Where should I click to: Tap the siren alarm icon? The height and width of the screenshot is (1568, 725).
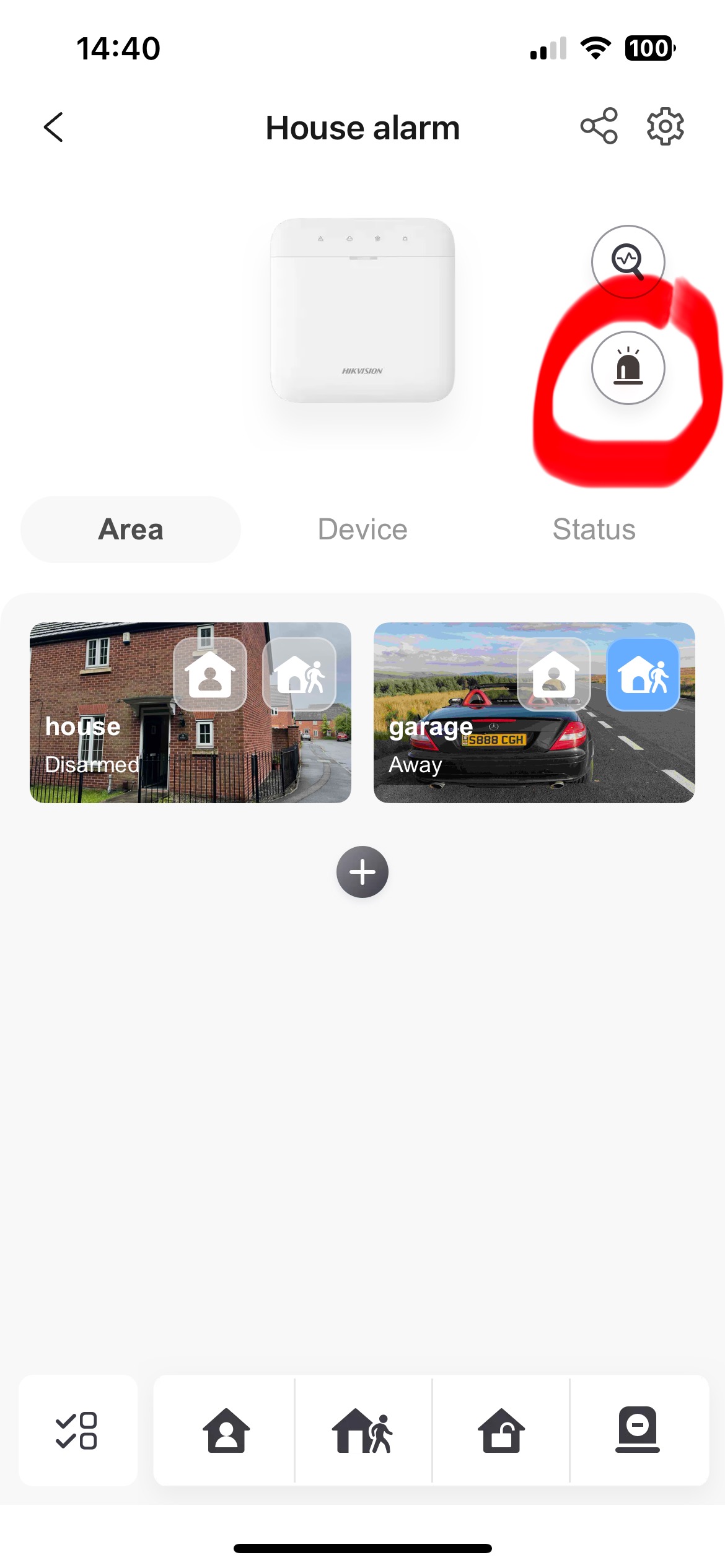point(628,368)
